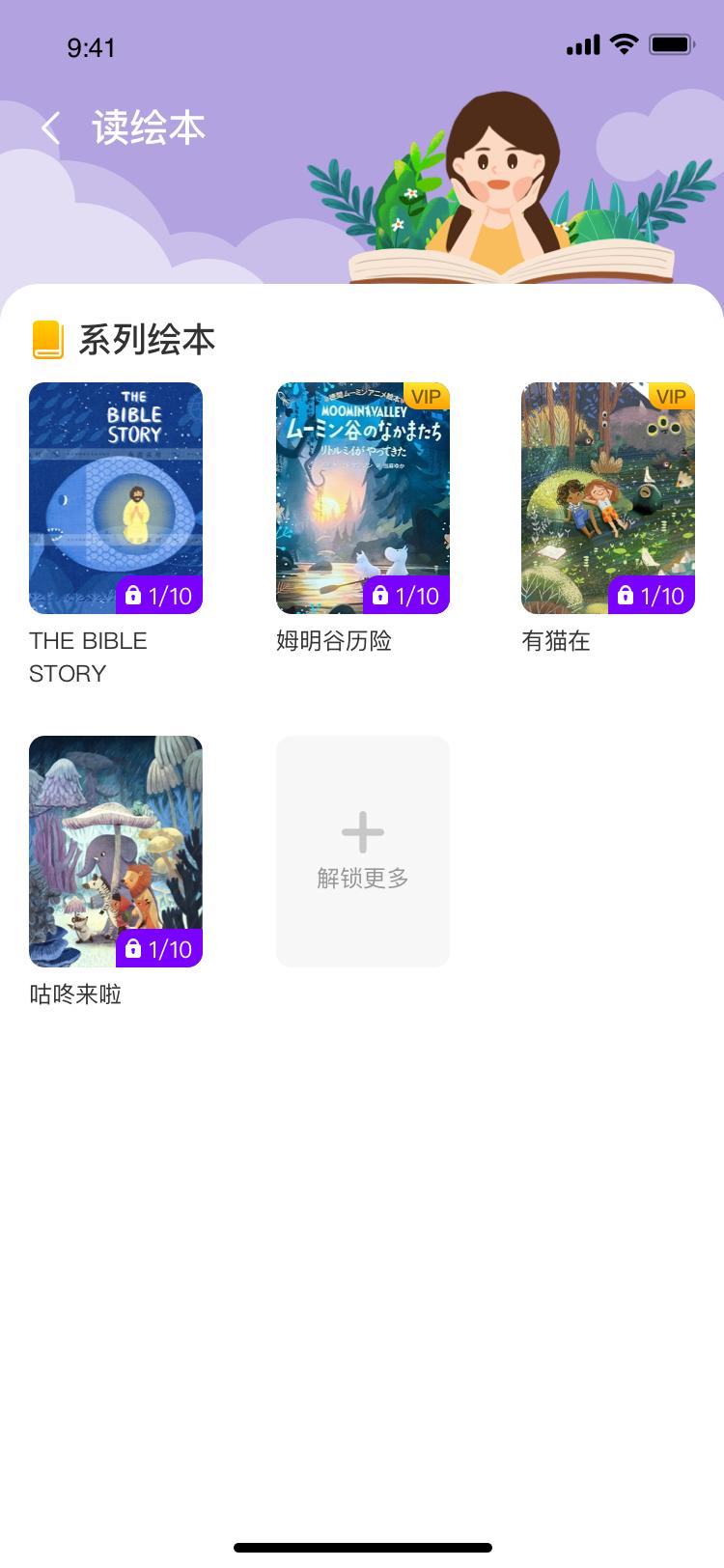Tap the back arrow in the header

50,127
